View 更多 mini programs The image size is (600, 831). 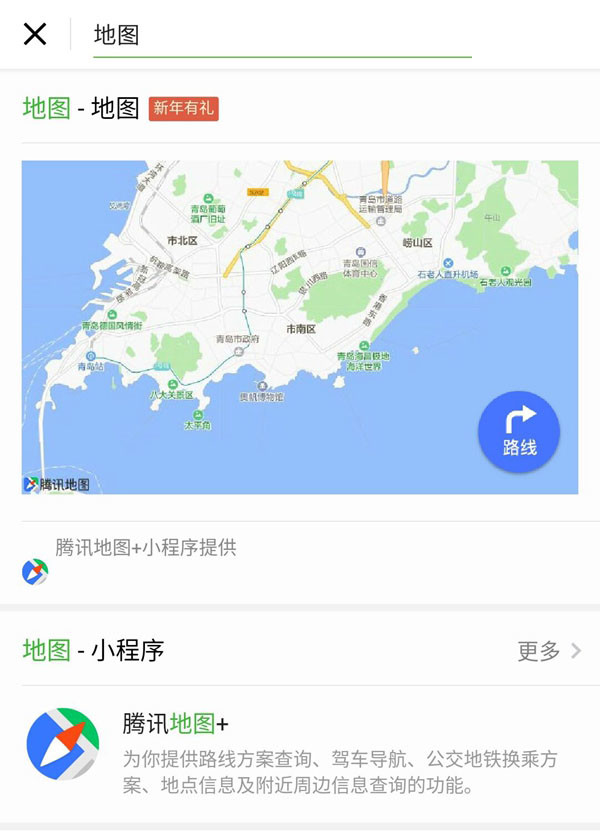click(548, 651)
